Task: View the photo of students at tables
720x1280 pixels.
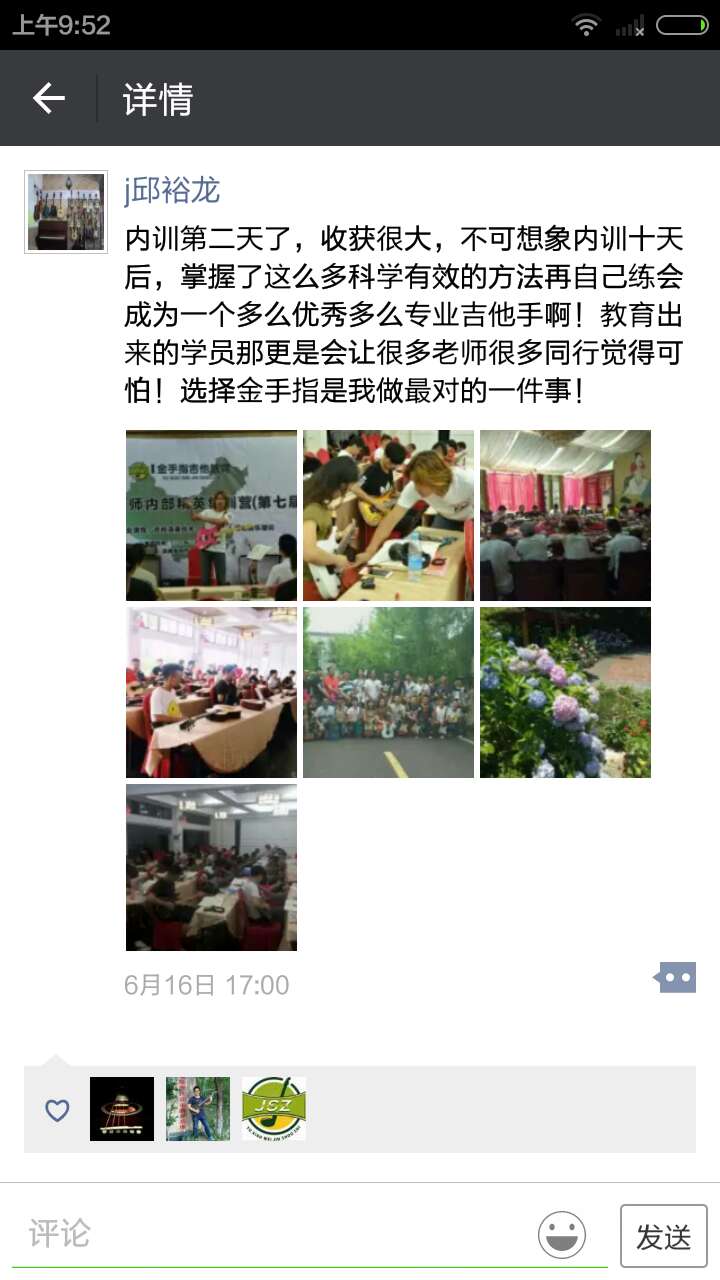Action: 211,692
